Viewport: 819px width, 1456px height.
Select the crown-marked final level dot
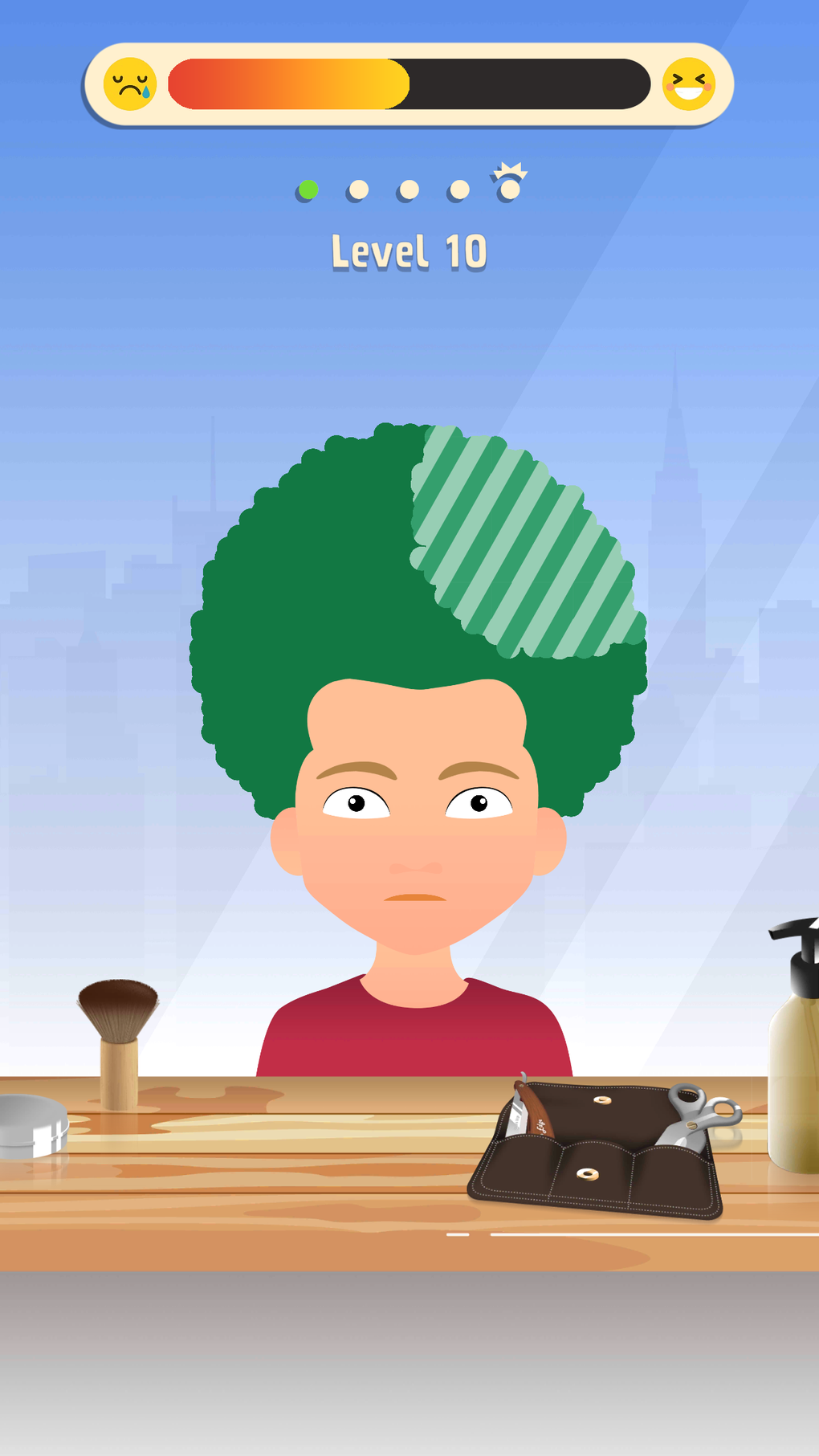pyautogui.click(x=510, y=186)
